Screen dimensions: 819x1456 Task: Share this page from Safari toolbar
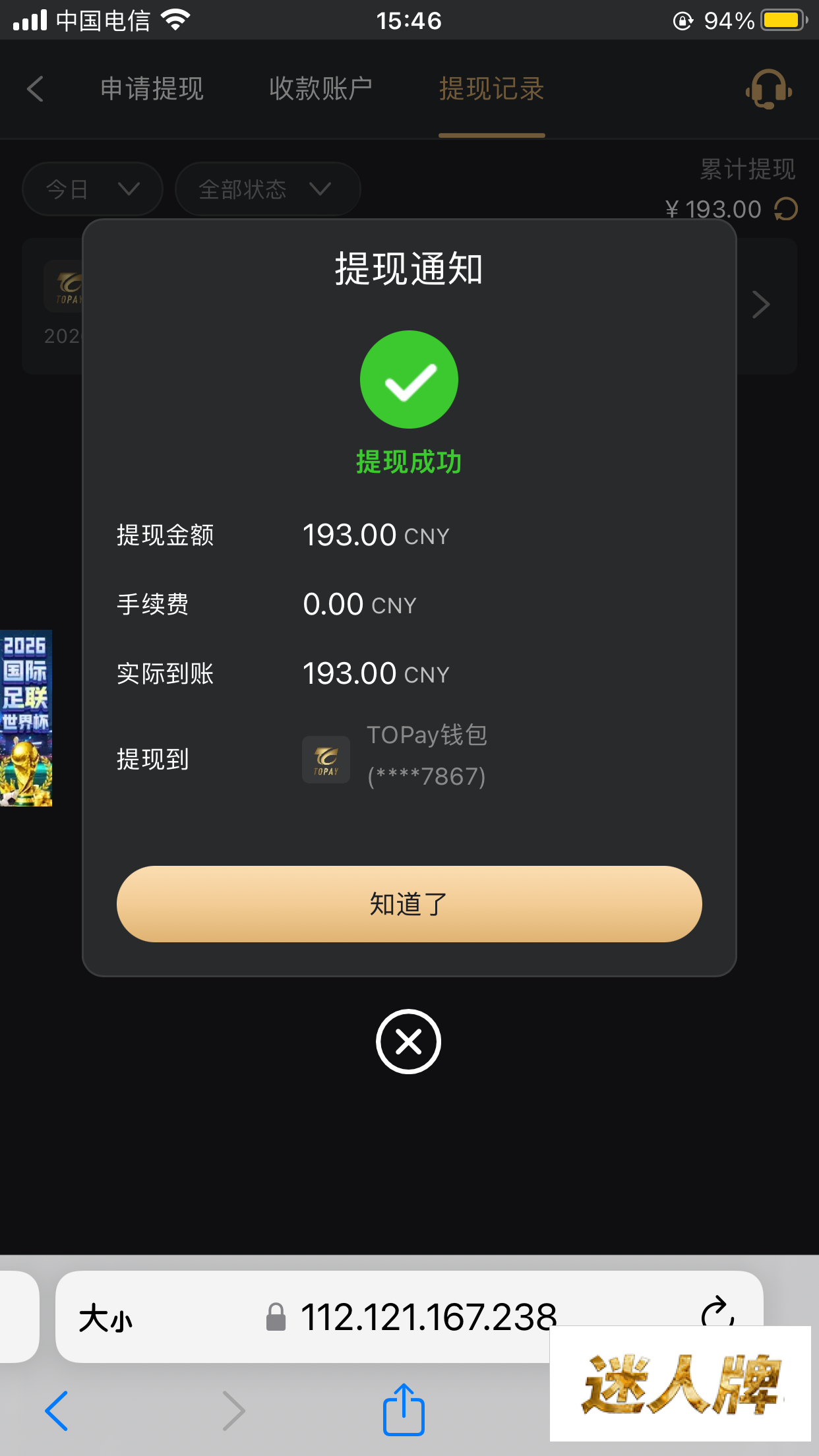click(x=404, y=1410)
